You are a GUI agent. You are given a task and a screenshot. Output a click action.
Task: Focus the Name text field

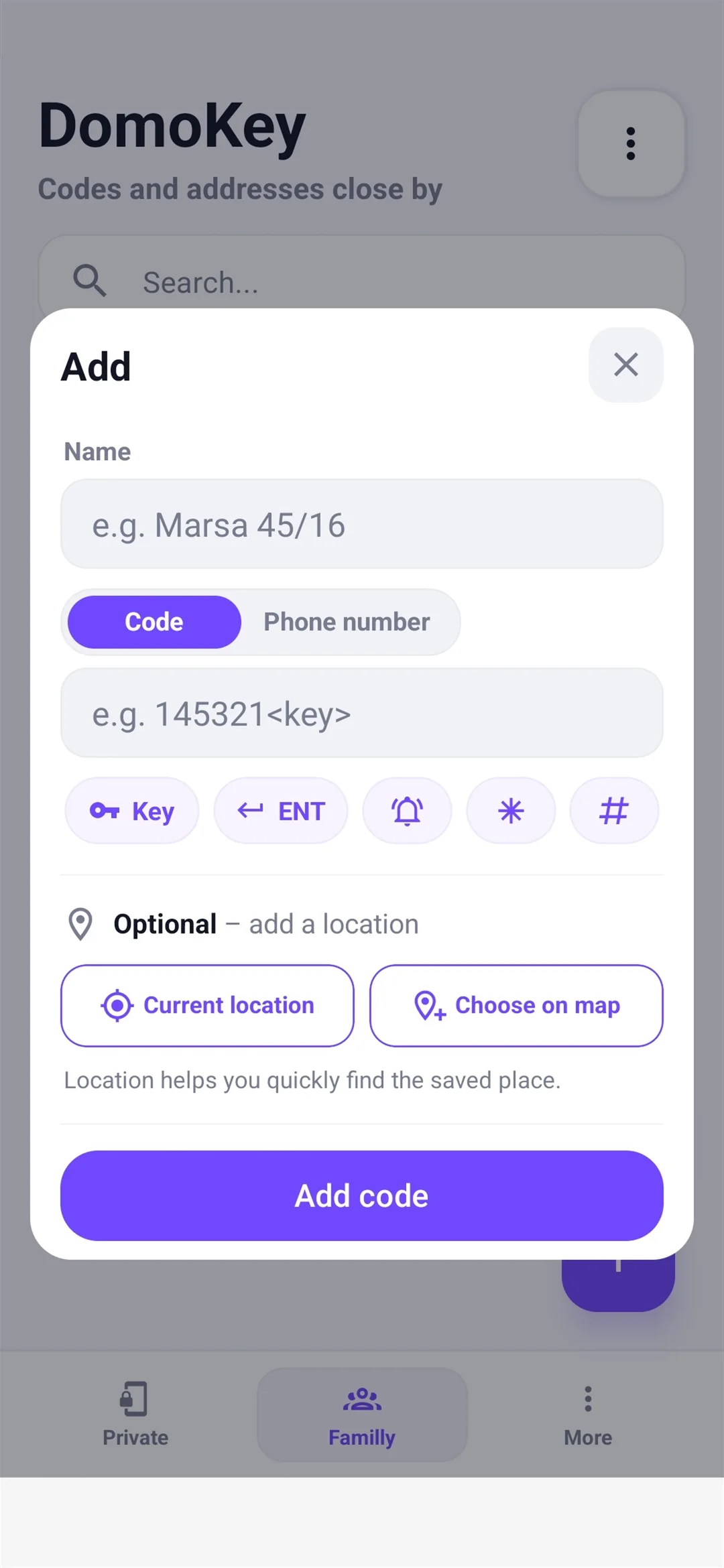(362, 524)
